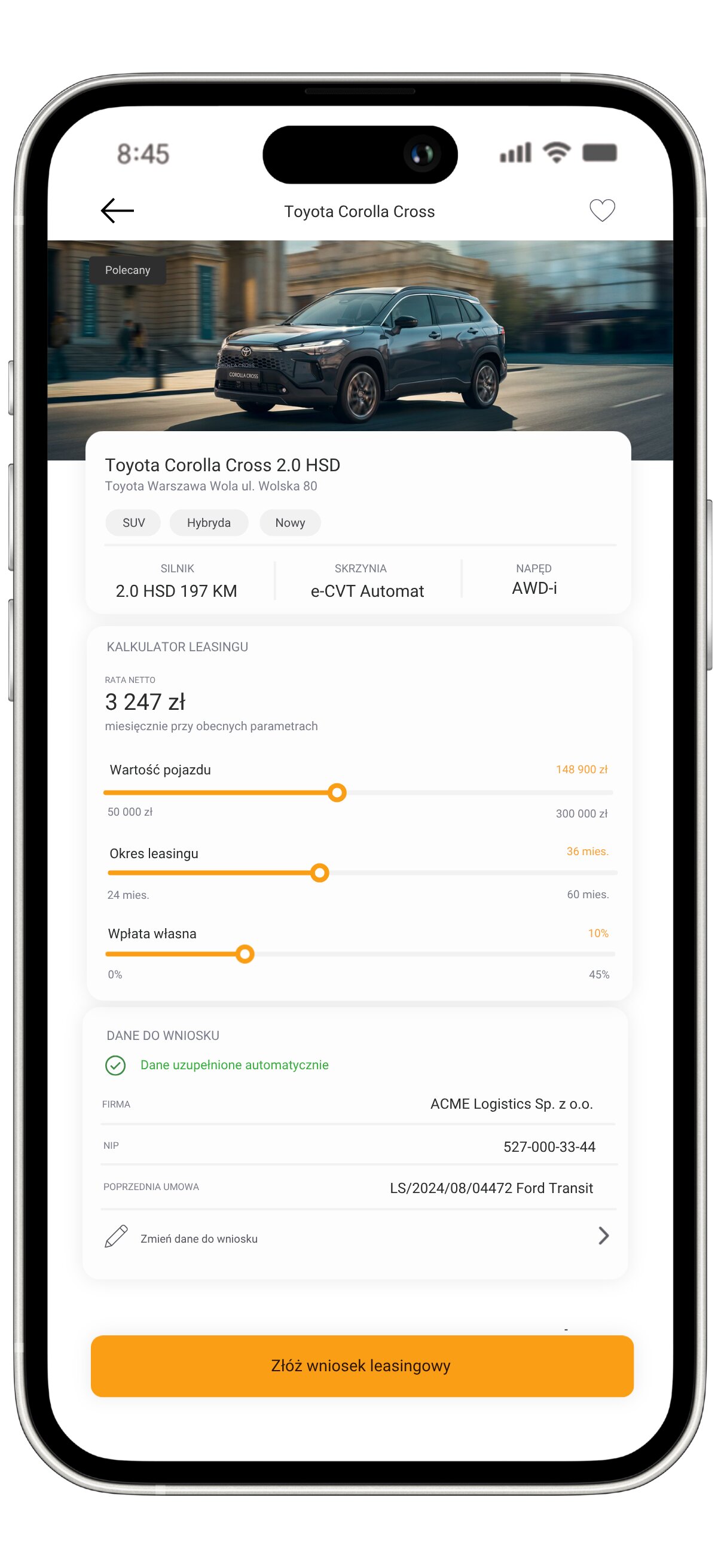Tap the SUV chip
Viewport: 721px width, 1568px height.
point(133,522)
